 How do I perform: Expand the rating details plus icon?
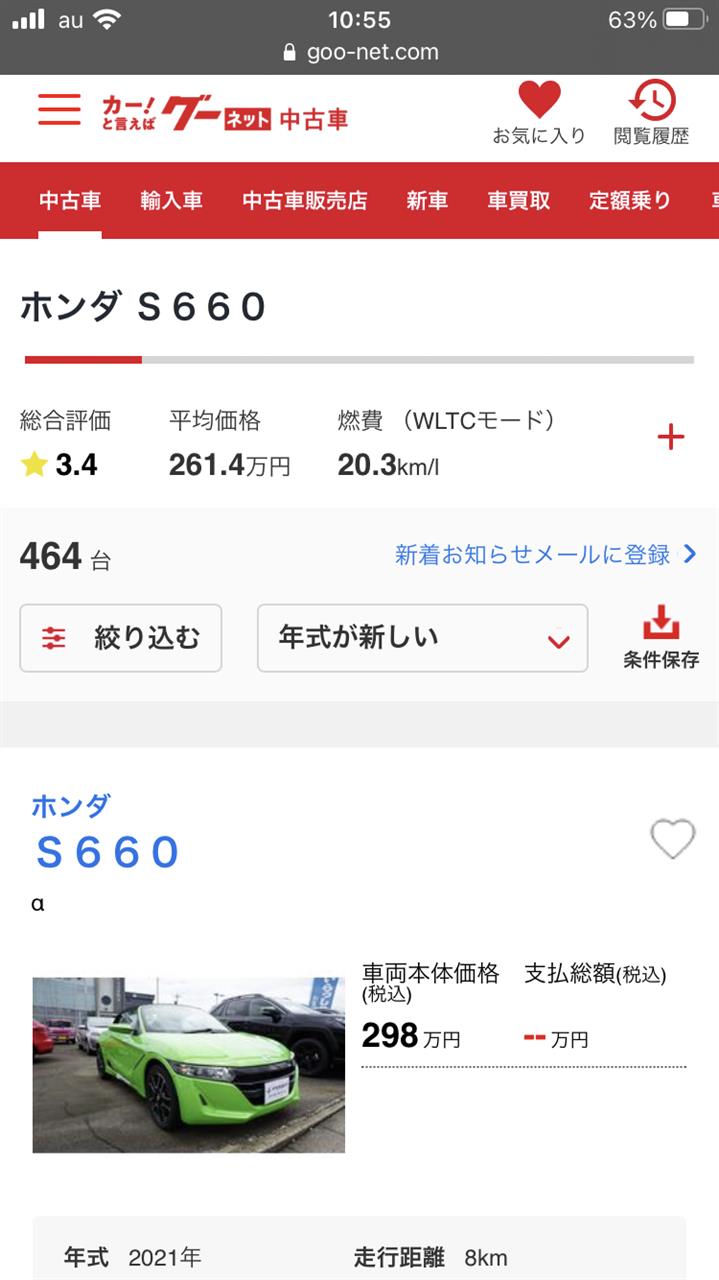(x=670, y=437)
